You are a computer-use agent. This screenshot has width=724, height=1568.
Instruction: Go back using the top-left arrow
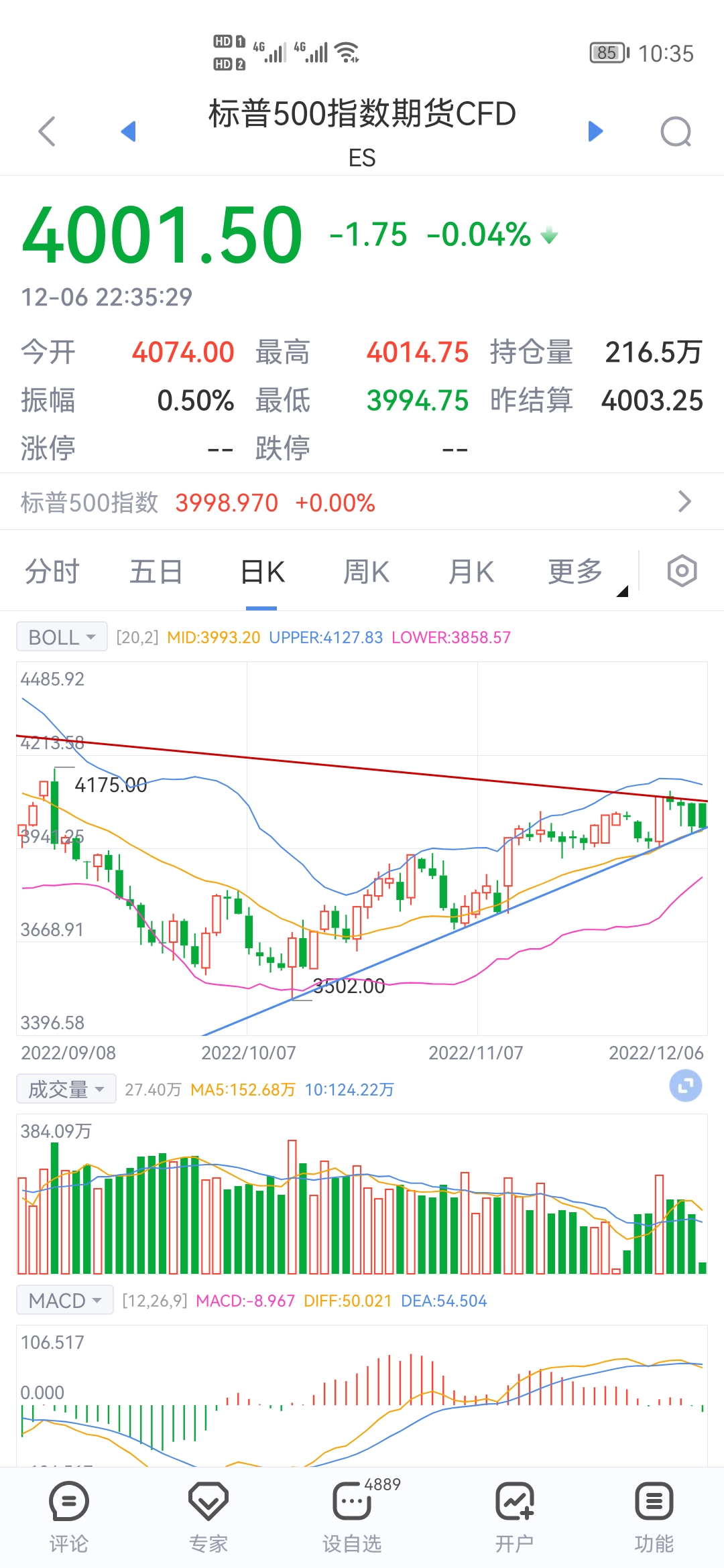tap(47, 131)
